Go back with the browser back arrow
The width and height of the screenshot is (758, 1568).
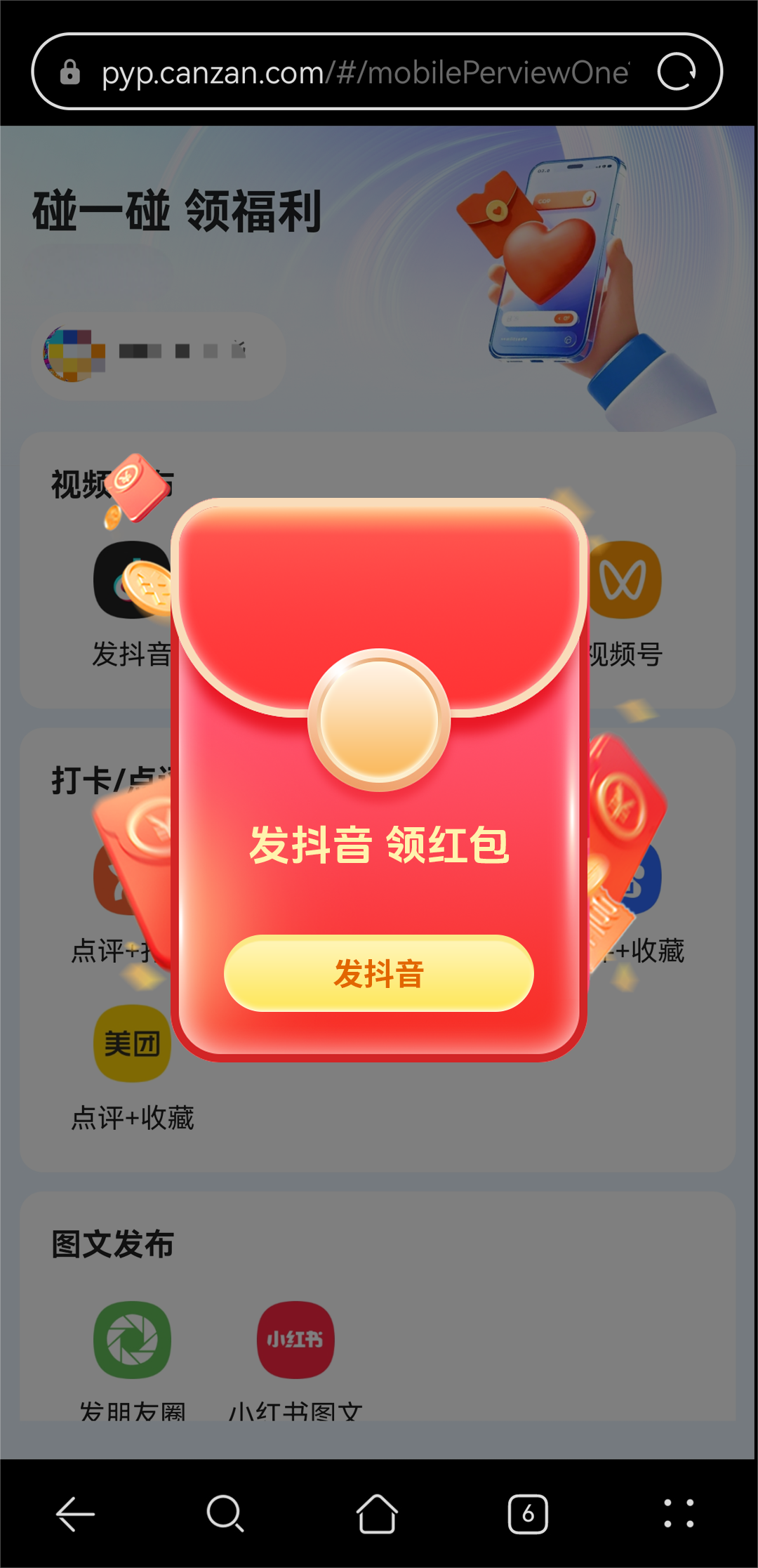tap(75, 1513)
